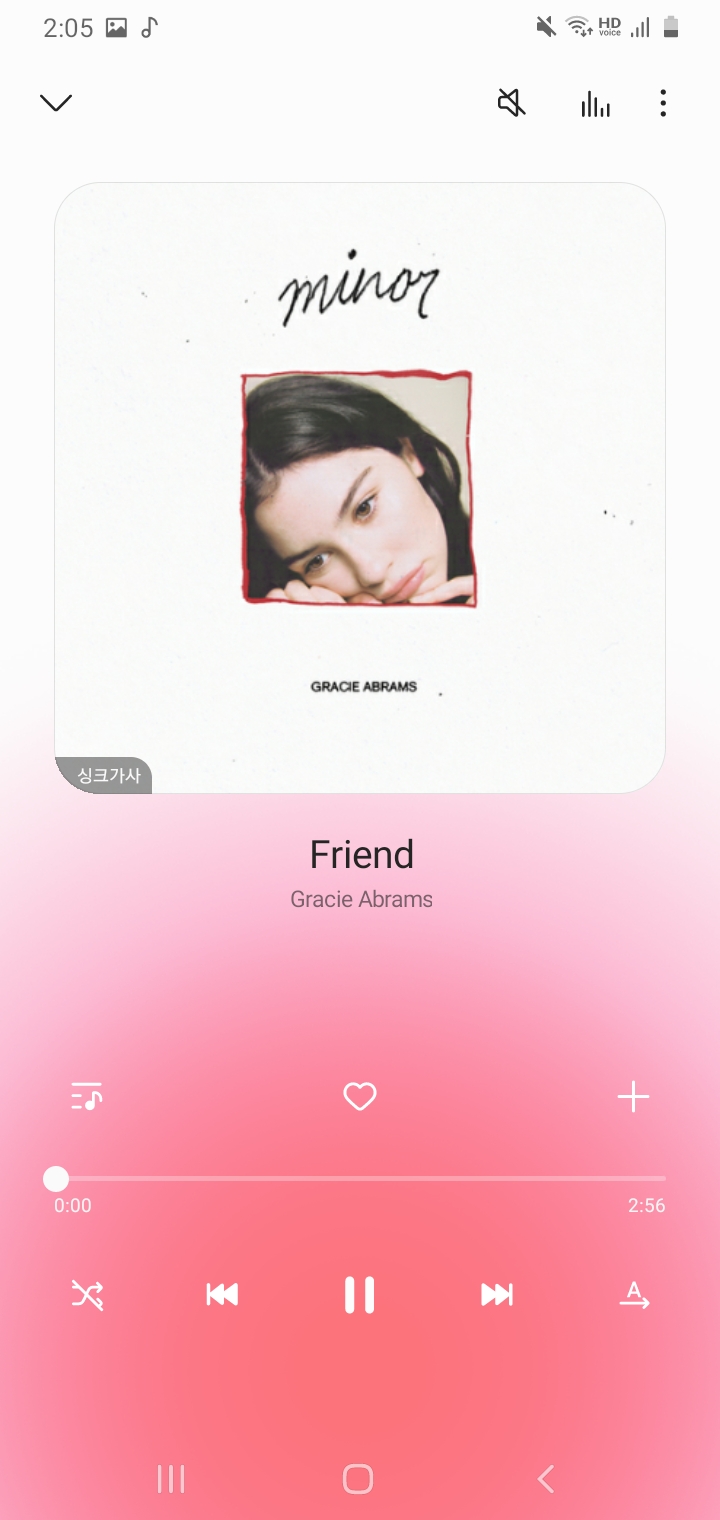Show synced lyrics via 싱크가사 badge
The height and width of the screenshot is (1520, 720).
coord(109,775)
